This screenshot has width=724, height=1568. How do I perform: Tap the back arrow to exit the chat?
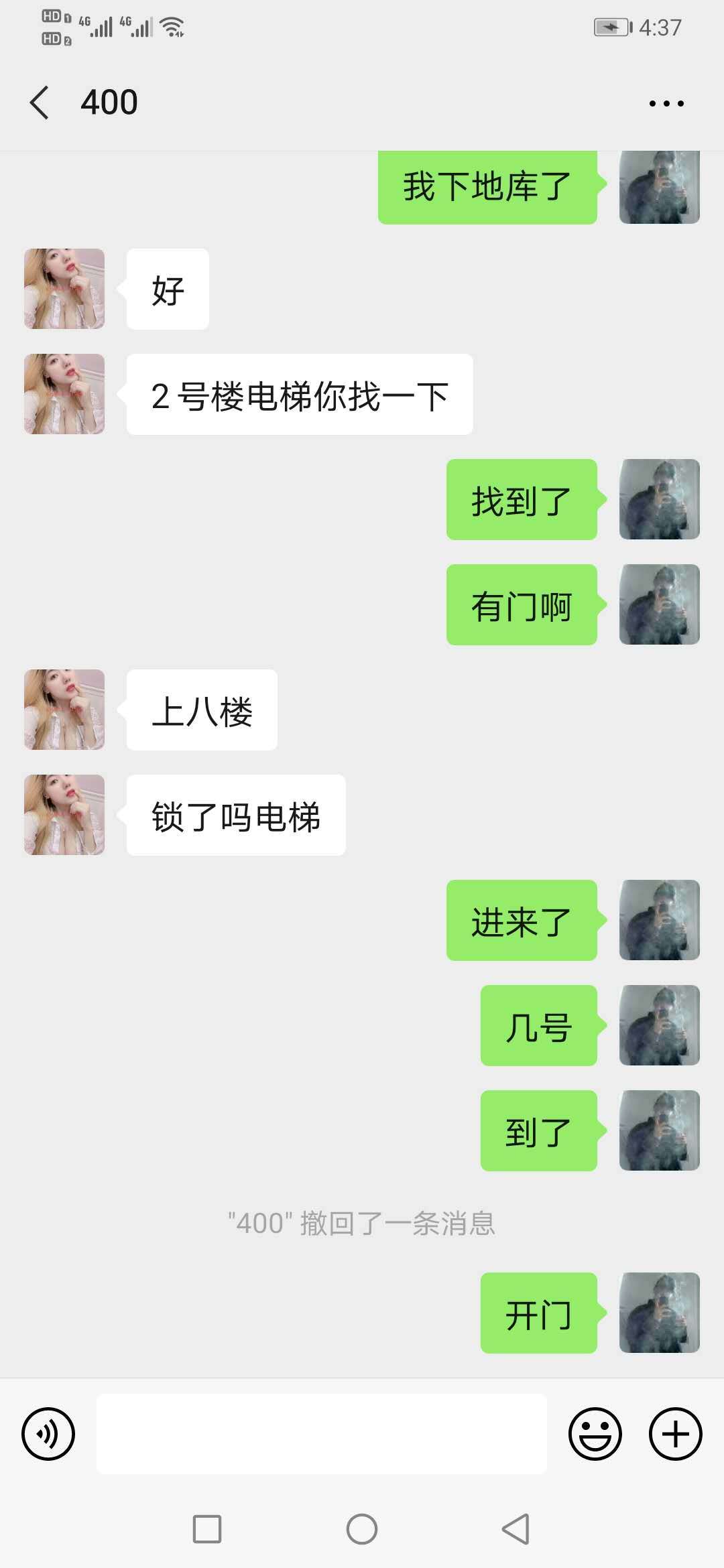tap(39, 102)
